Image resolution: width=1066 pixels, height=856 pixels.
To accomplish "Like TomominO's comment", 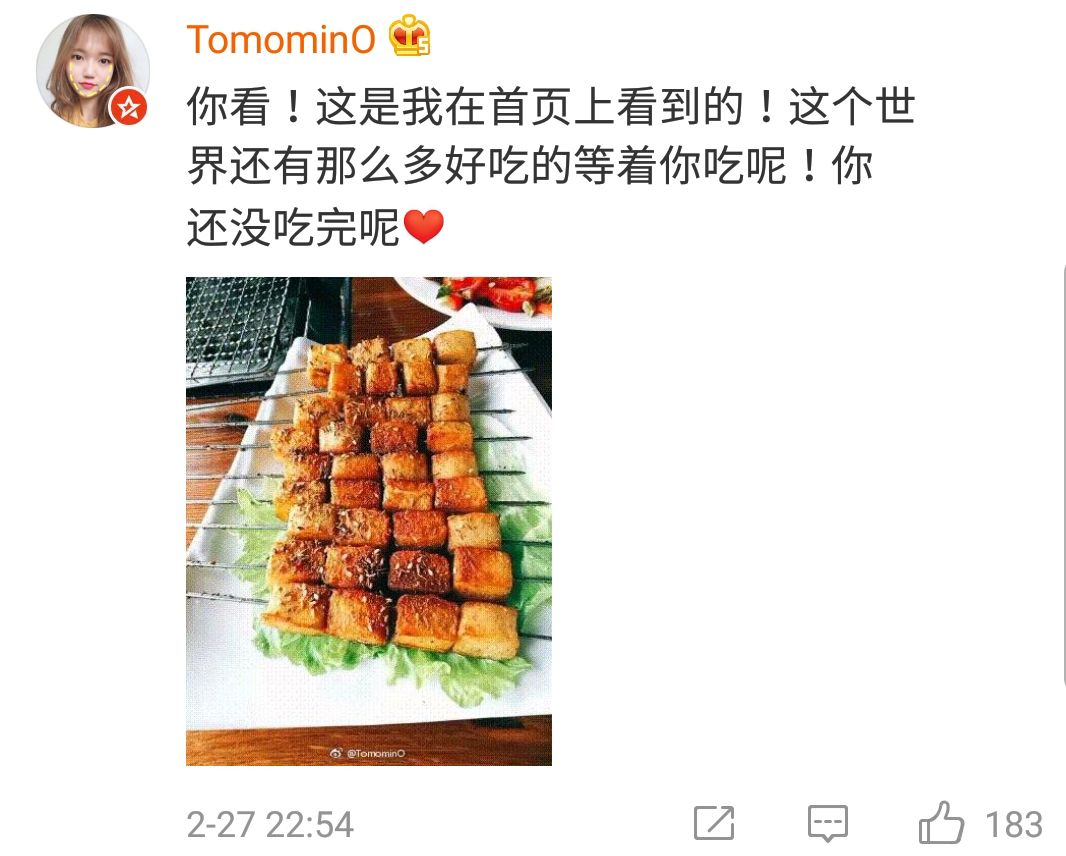I will point(941,824).
